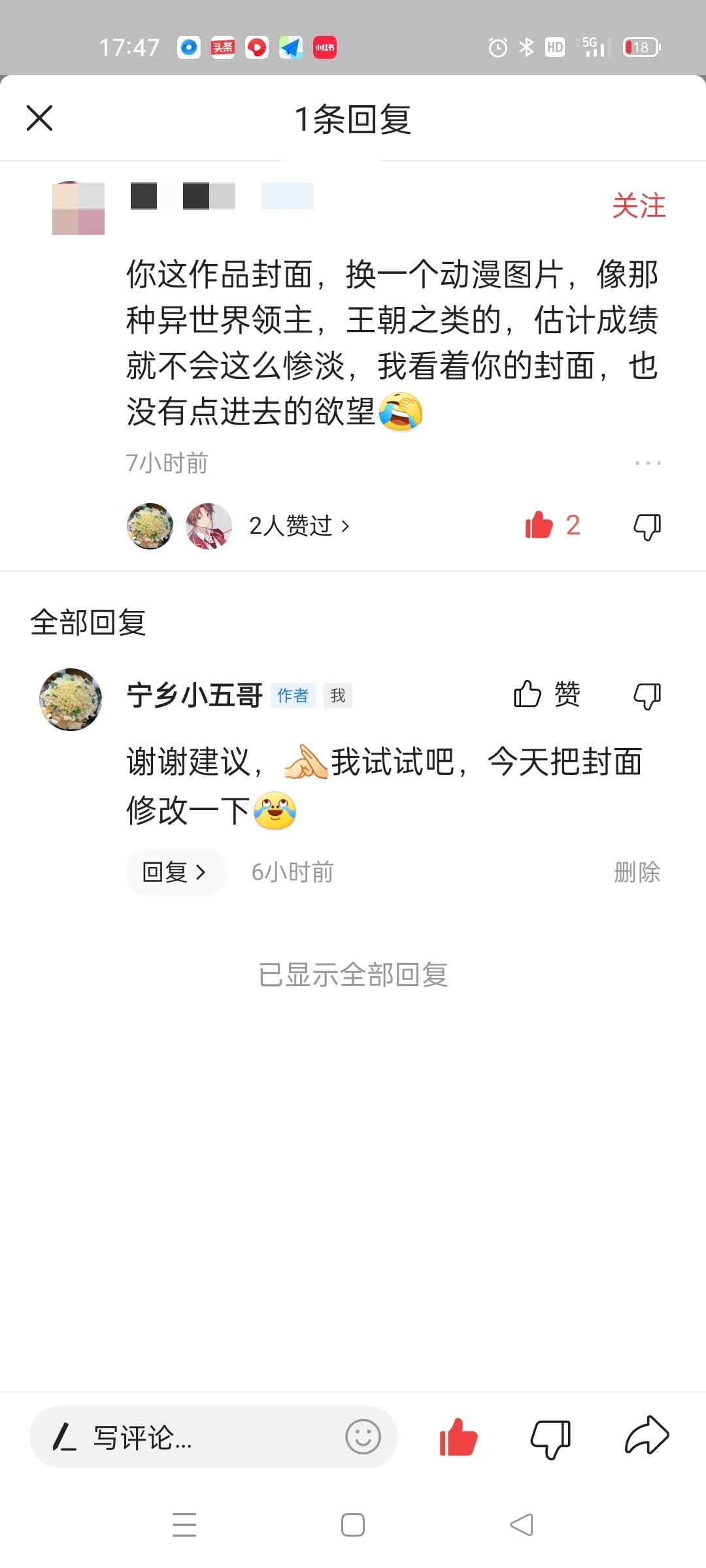The image size is (706, 1568).
Task: Like the comment using the red thumb icon
Action: coord(537,525)
